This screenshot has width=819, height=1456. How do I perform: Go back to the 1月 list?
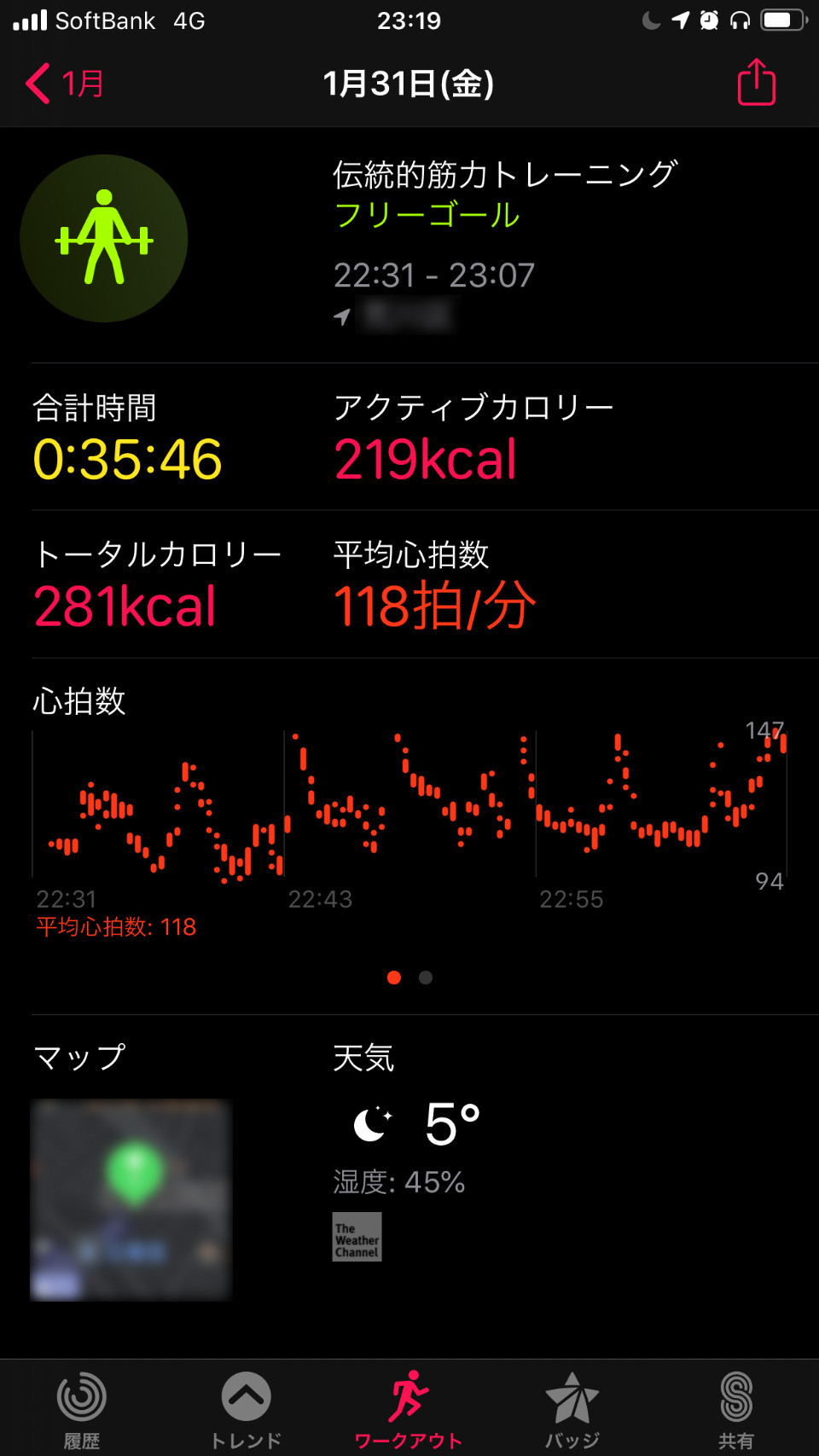pos(65,84)
